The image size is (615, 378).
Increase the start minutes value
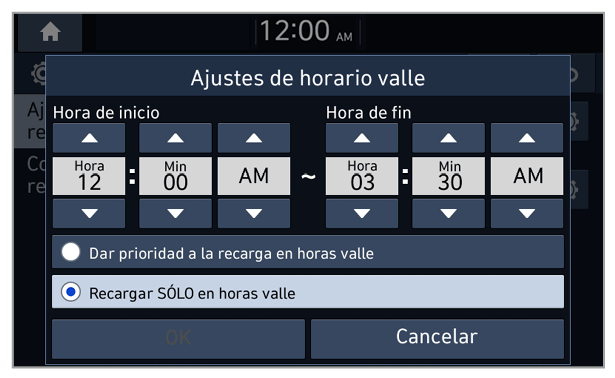[x=175, y=138]
